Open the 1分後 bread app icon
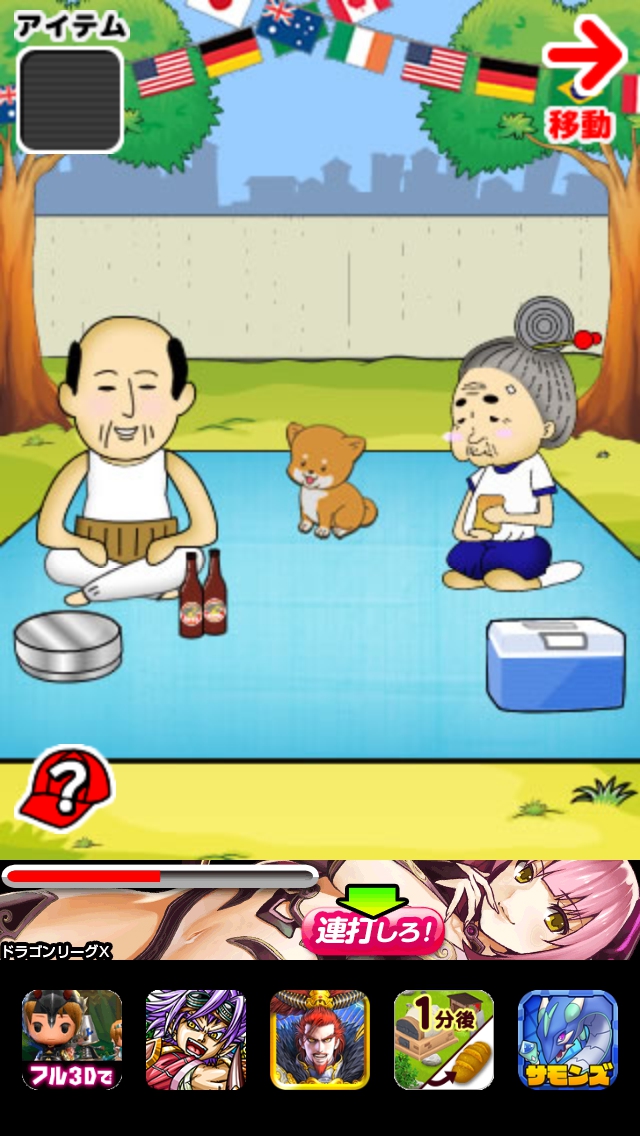The image size is (640, 1136). pyautogui.click(x=444, y=1039)
